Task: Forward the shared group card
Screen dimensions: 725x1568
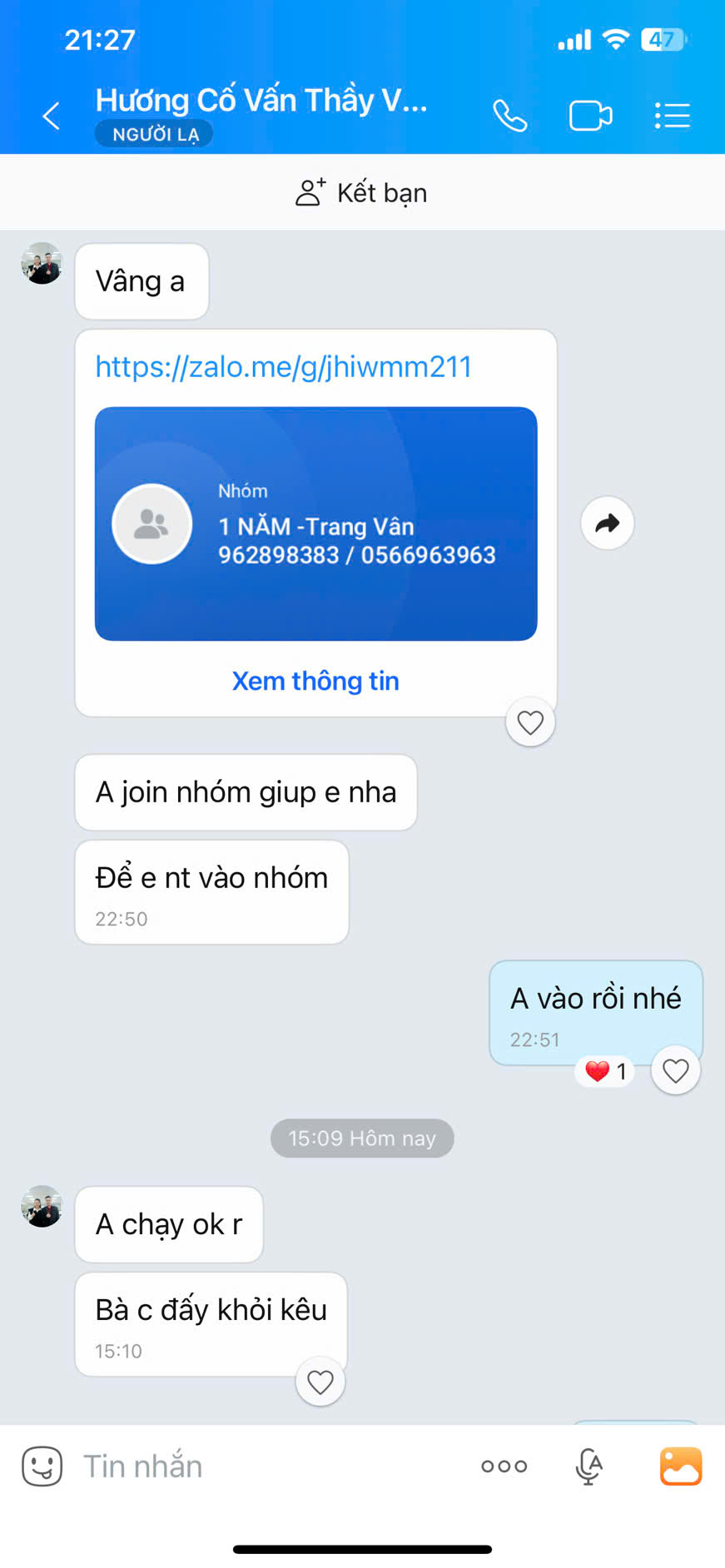Action: 607,523
